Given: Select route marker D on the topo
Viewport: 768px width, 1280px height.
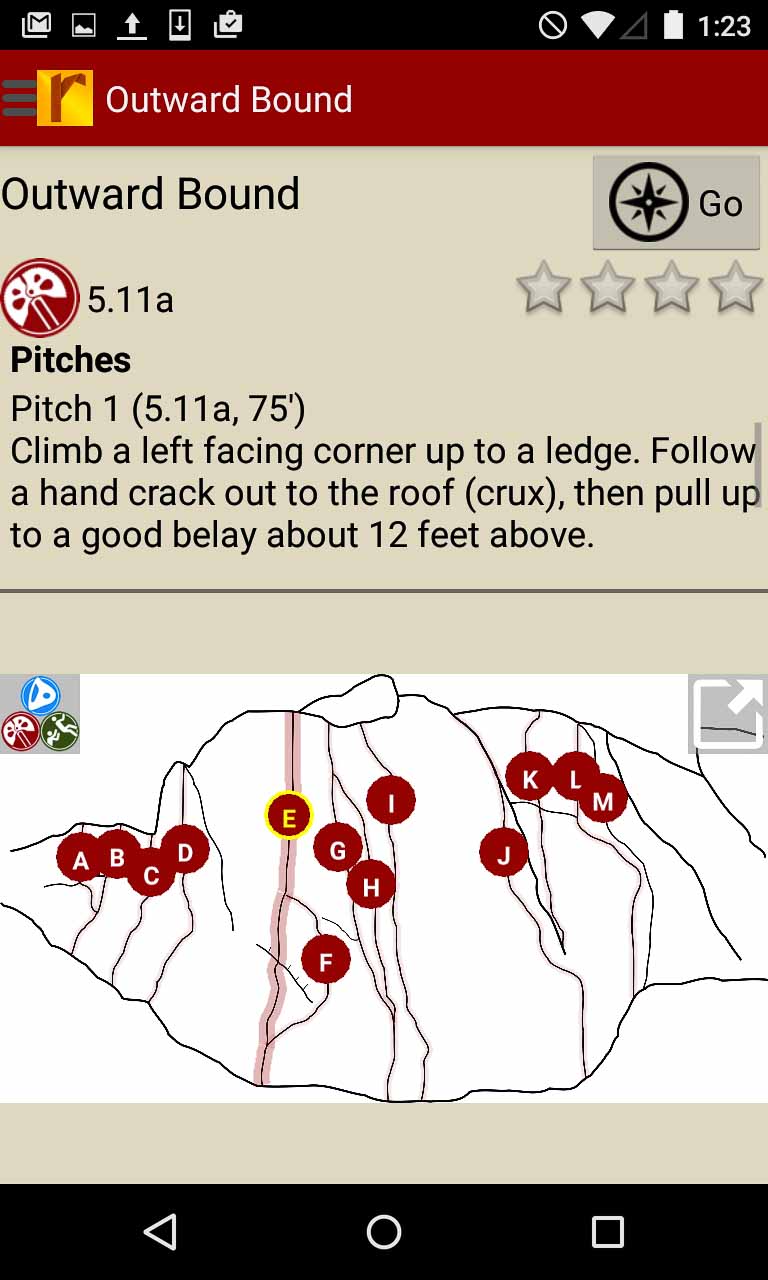Looking at the screenshot, I should 185,851.
